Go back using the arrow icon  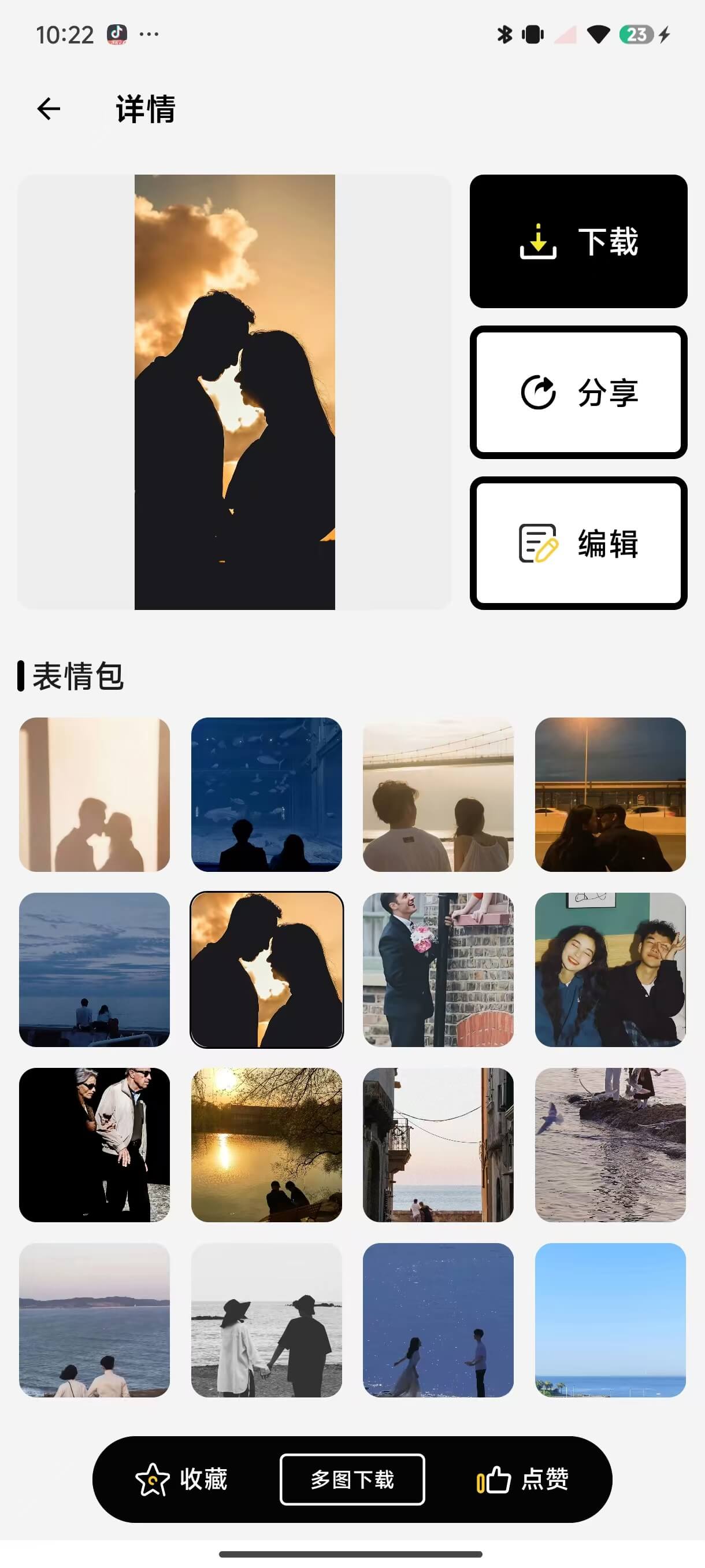click(x=49, y=109)
